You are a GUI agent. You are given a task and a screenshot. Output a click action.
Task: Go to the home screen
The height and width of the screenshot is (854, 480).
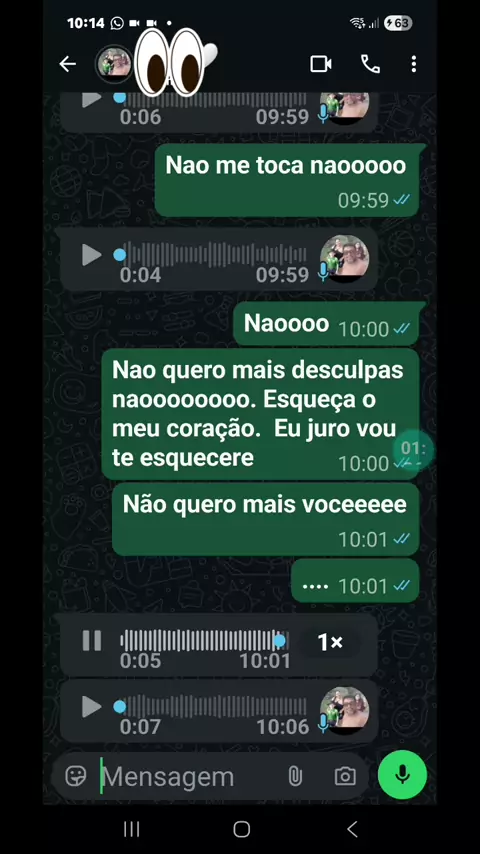[x=241, y=829]
